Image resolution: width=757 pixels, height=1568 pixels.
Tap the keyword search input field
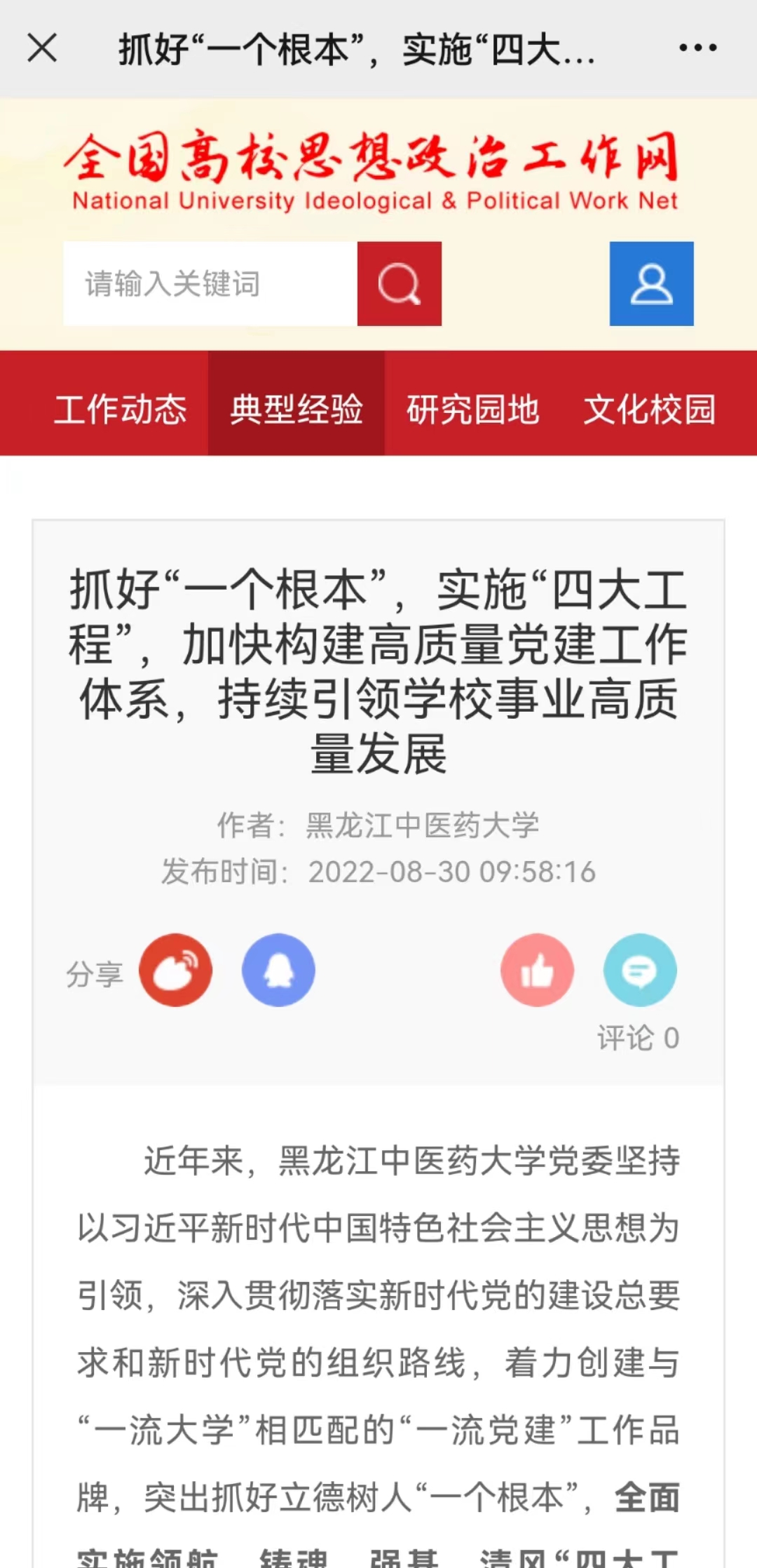pyautogui.click(x=210, y=284)
